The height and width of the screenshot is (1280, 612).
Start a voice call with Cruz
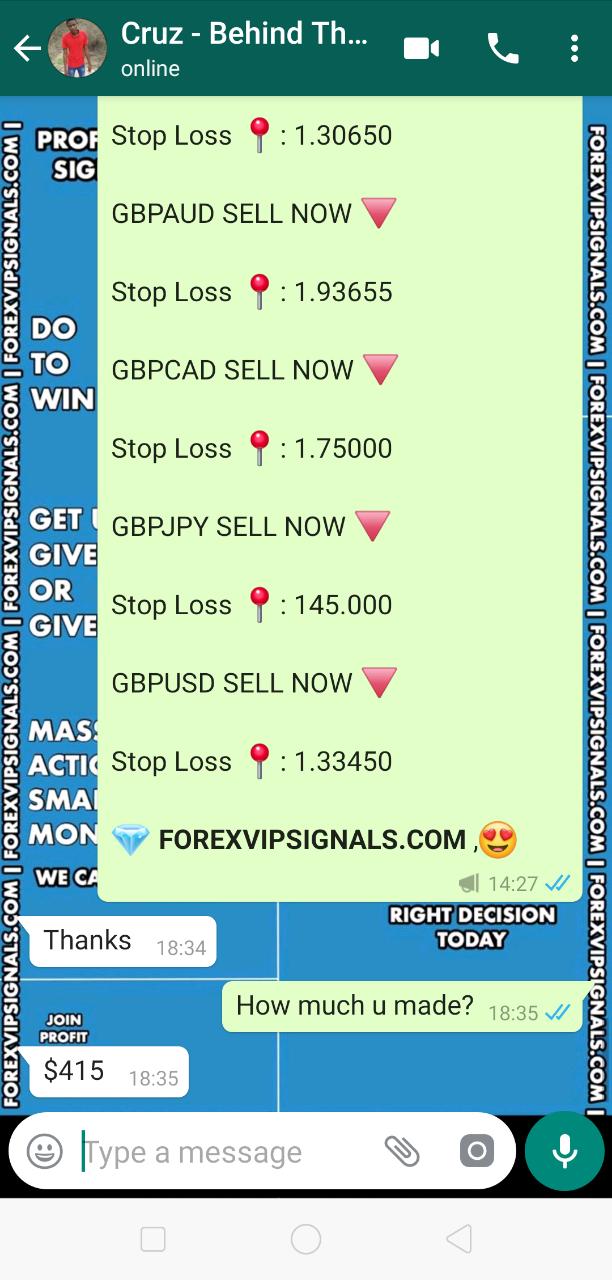pyautogui.click(x=502, y=48)
